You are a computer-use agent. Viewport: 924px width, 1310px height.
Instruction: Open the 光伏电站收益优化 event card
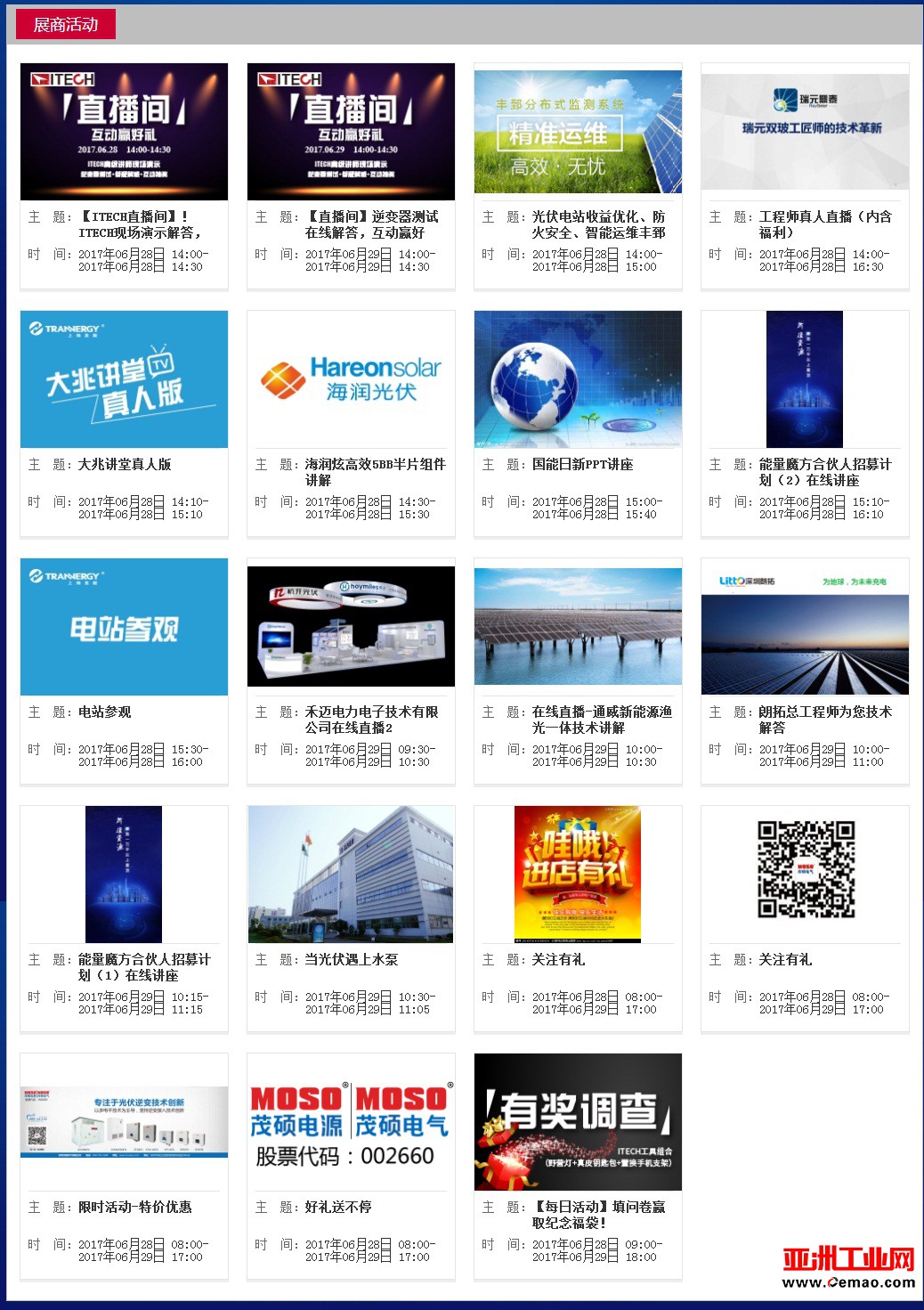[578, 132]
